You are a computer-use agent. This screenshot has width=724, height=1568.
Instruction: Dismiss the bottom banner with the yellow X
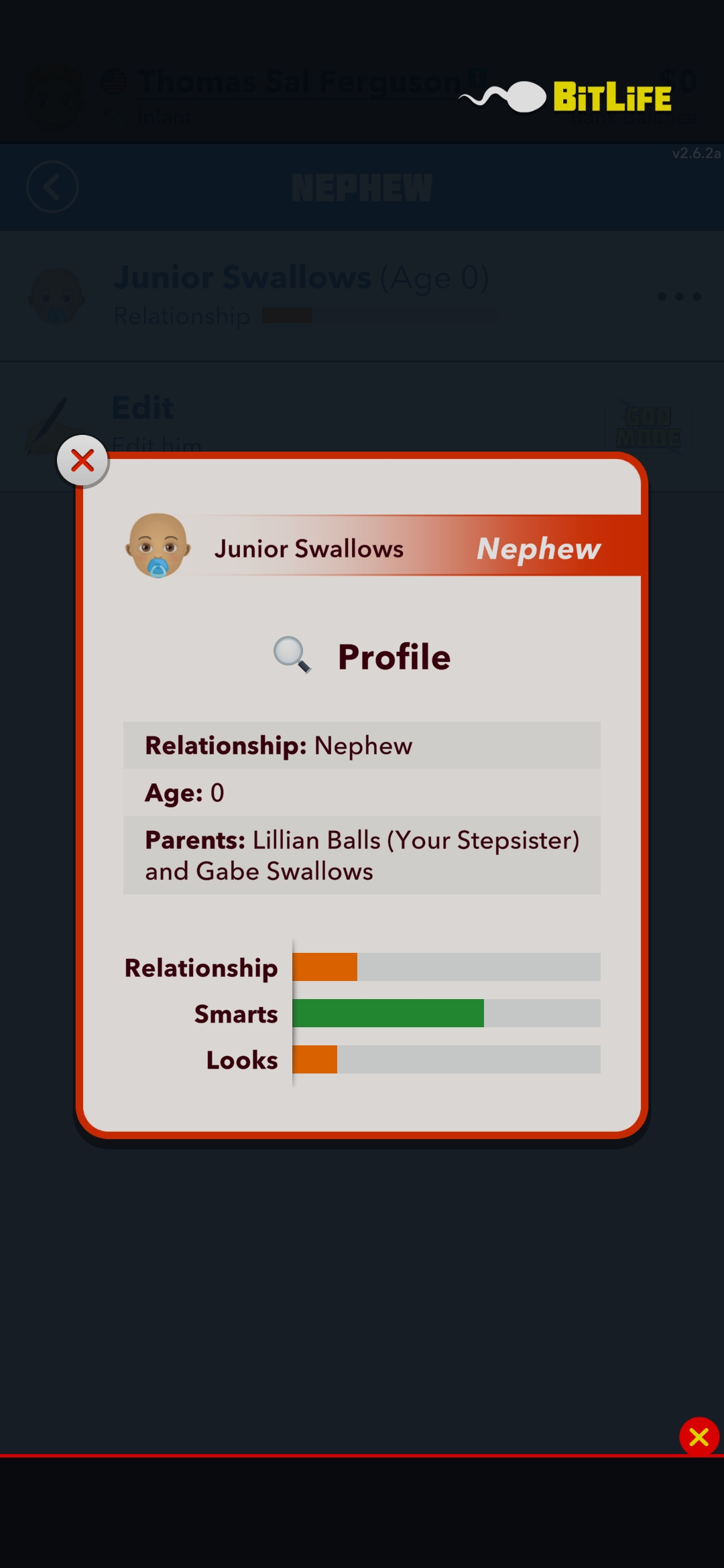(699, 1437)
